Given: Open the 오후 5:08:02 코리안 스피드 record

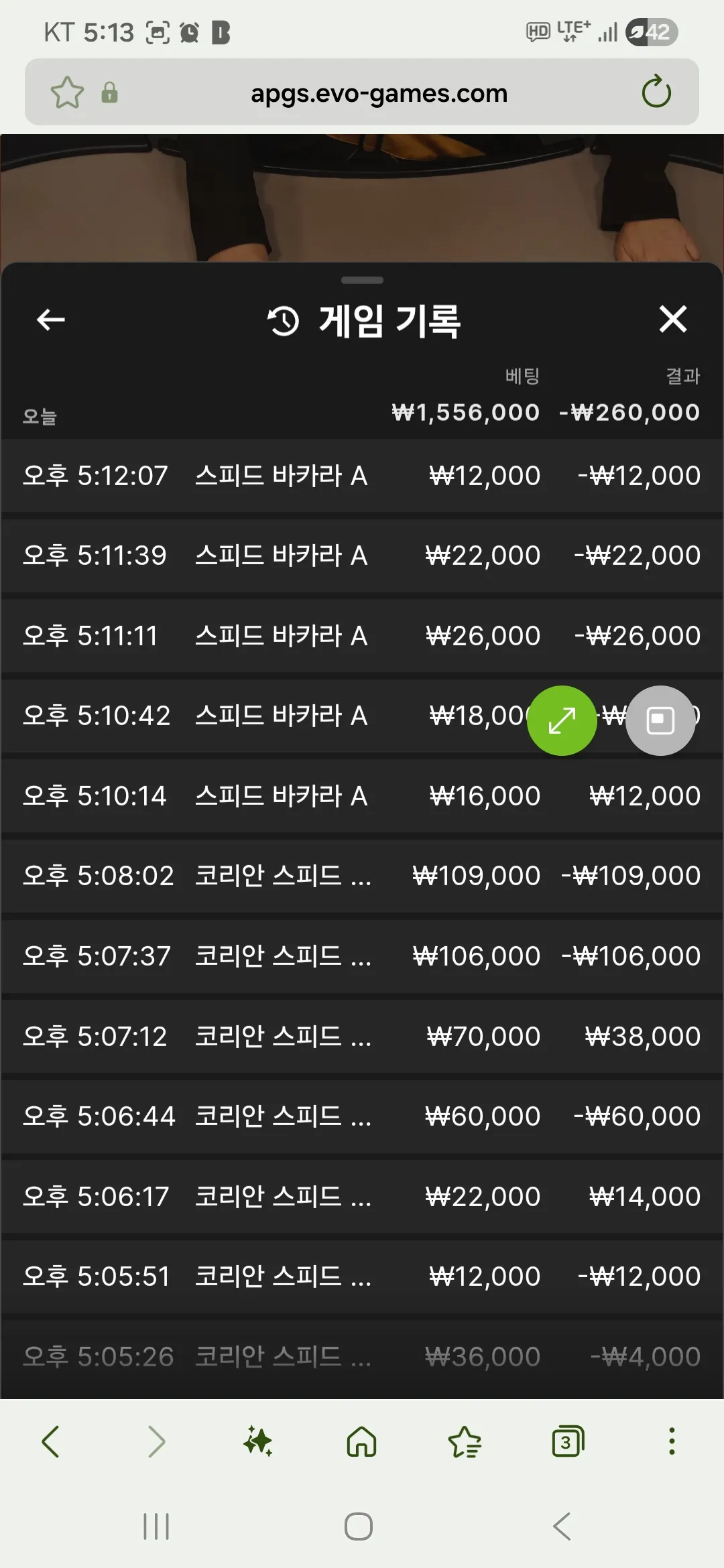Looking at the screenshot, I should [362, 876].
